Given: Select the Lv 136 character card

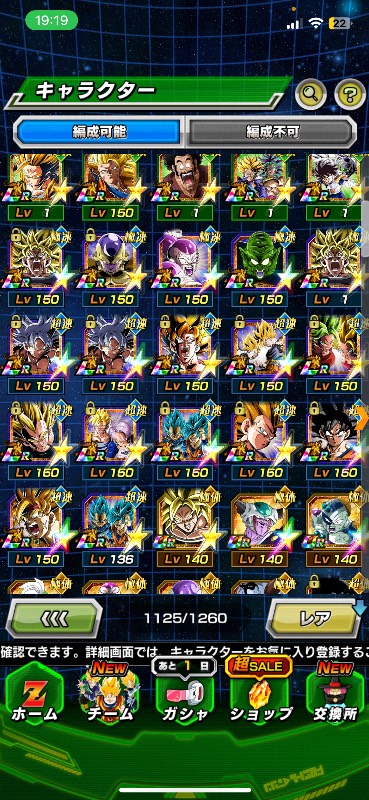Looking at the screenshot, I should tap(111, 527).
